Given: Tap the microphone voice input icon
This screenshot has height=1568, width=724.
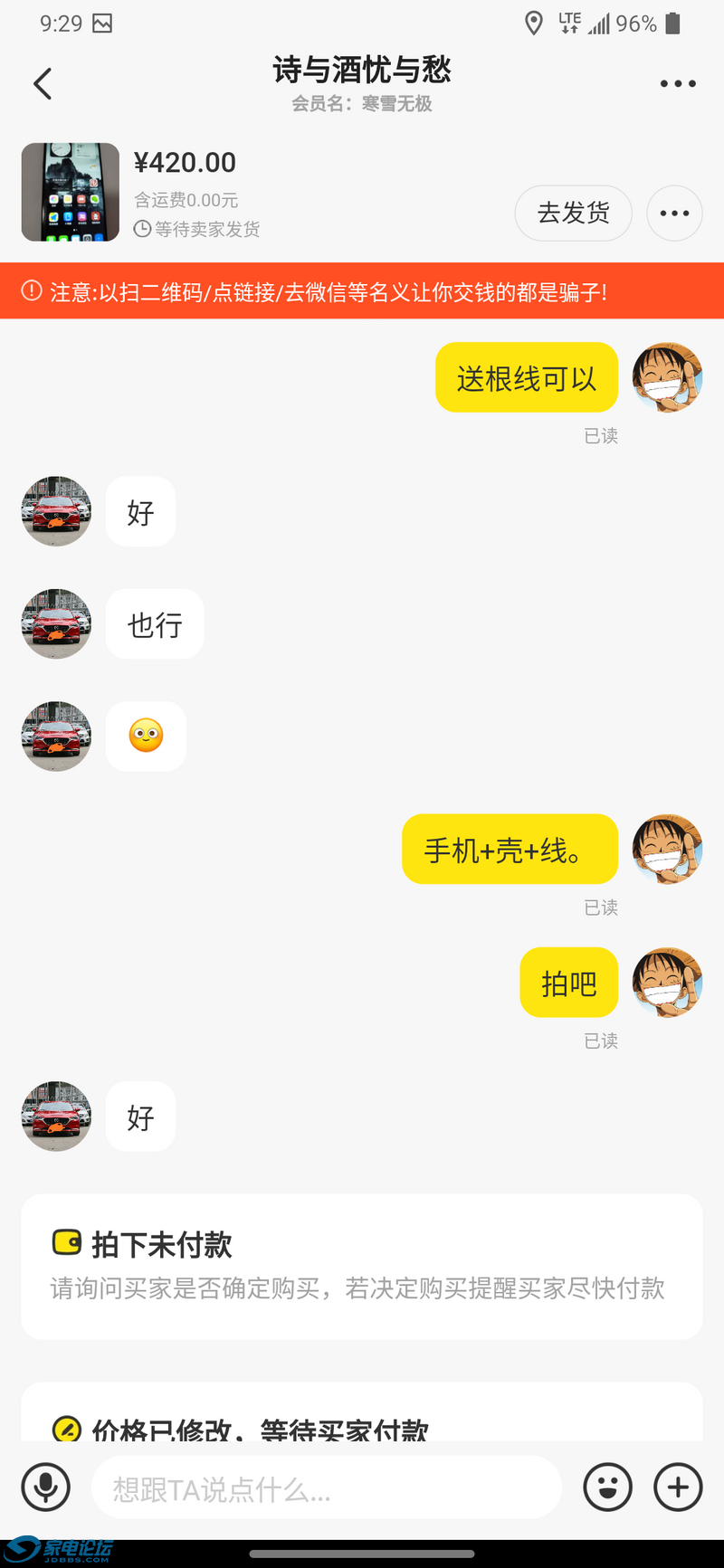Looking at the screenshot, I should pos(46,1487).
